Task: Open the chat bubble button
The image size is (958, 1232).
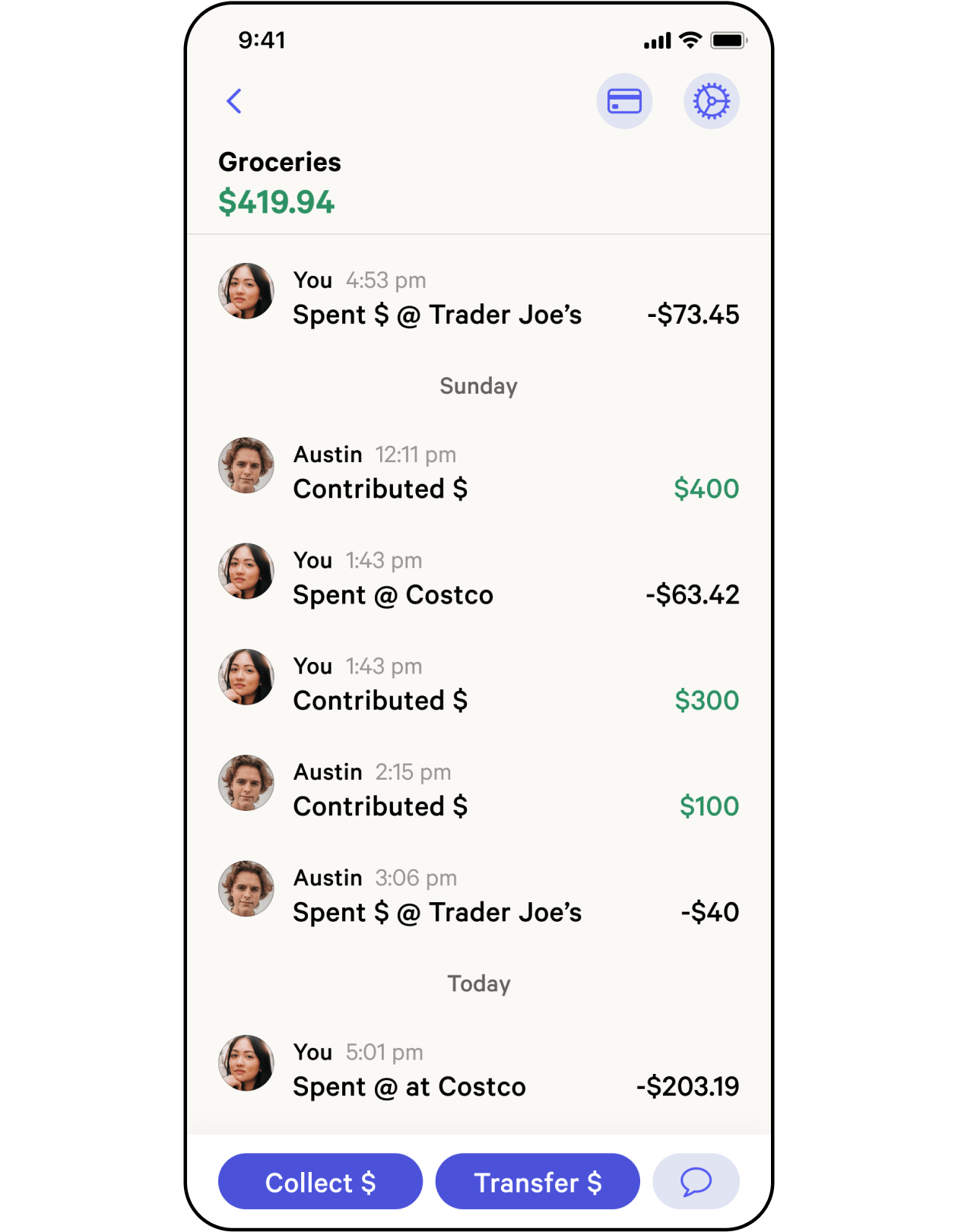Action: [x=696, y=1182]
